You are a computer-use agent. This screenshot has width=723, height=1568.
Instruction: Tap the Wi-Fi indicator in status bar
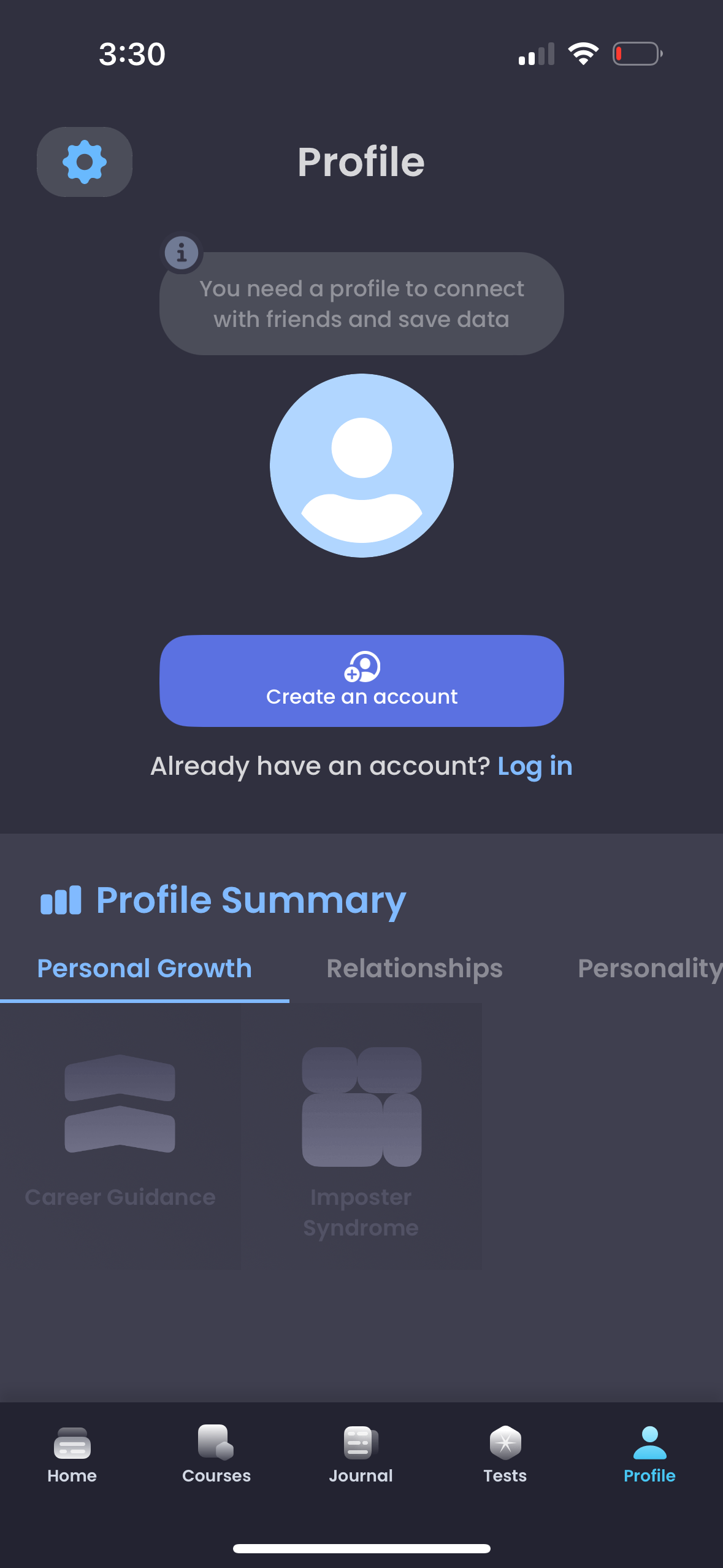click(x=583, y=53)
